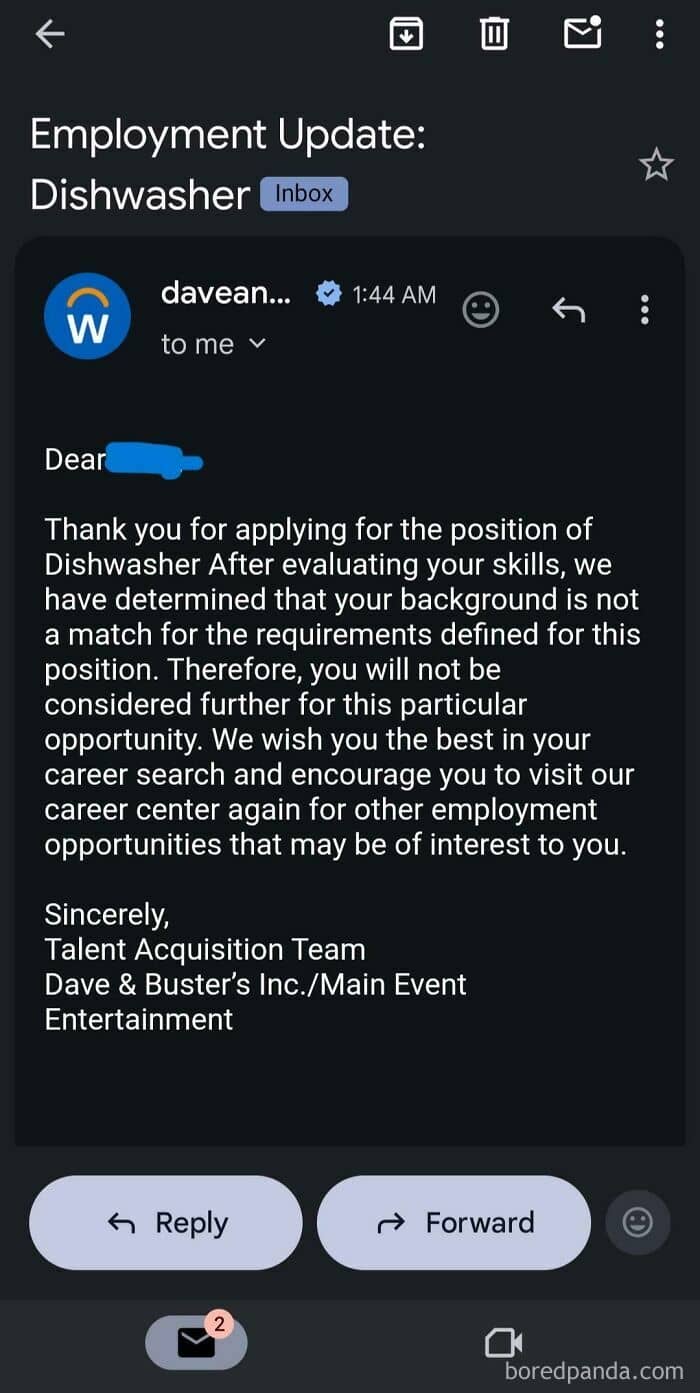Tap the Inbox label chip
700x1393 pixels.
pos(304,194)
